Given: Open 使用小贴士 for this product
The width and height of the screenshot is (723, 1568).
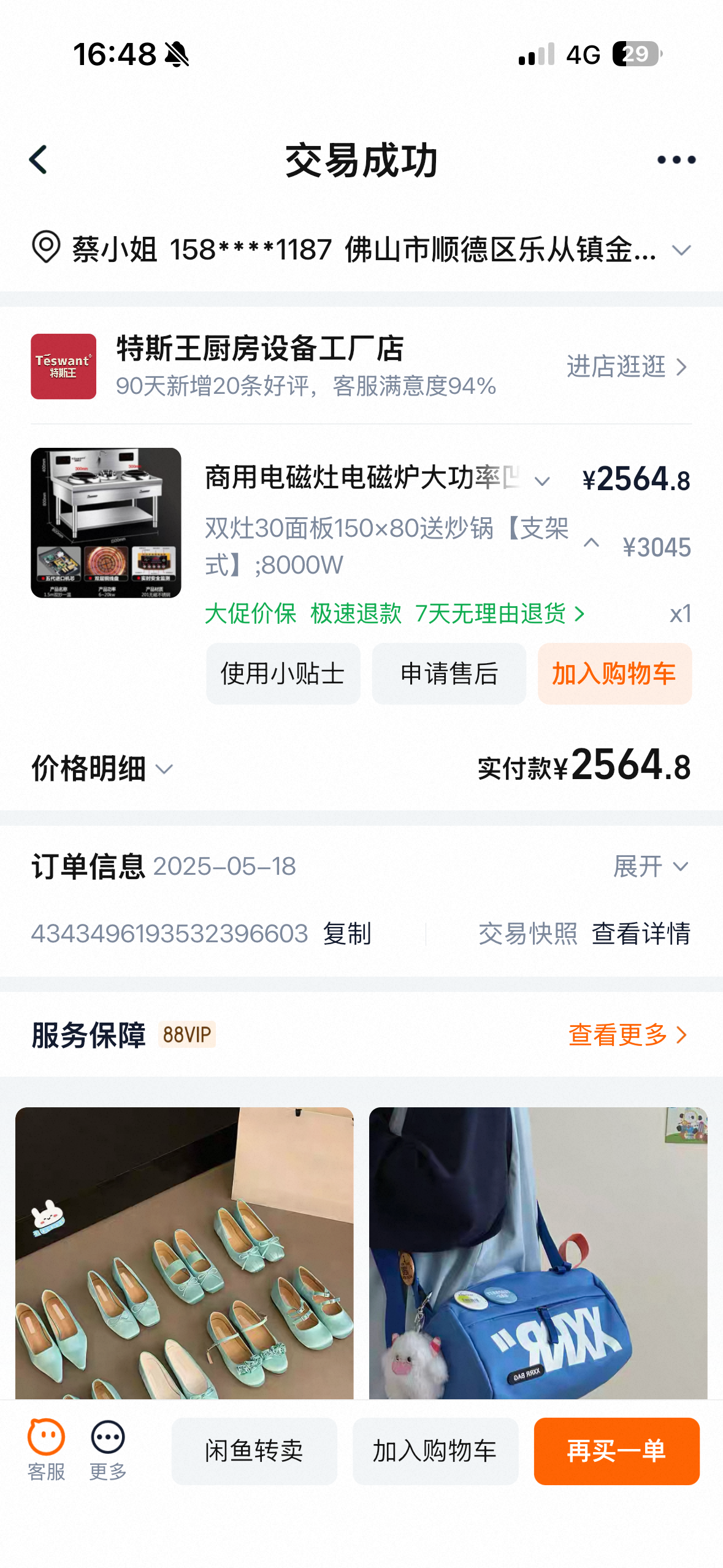Looking at the screenshot, I should [x=283, y=674].
